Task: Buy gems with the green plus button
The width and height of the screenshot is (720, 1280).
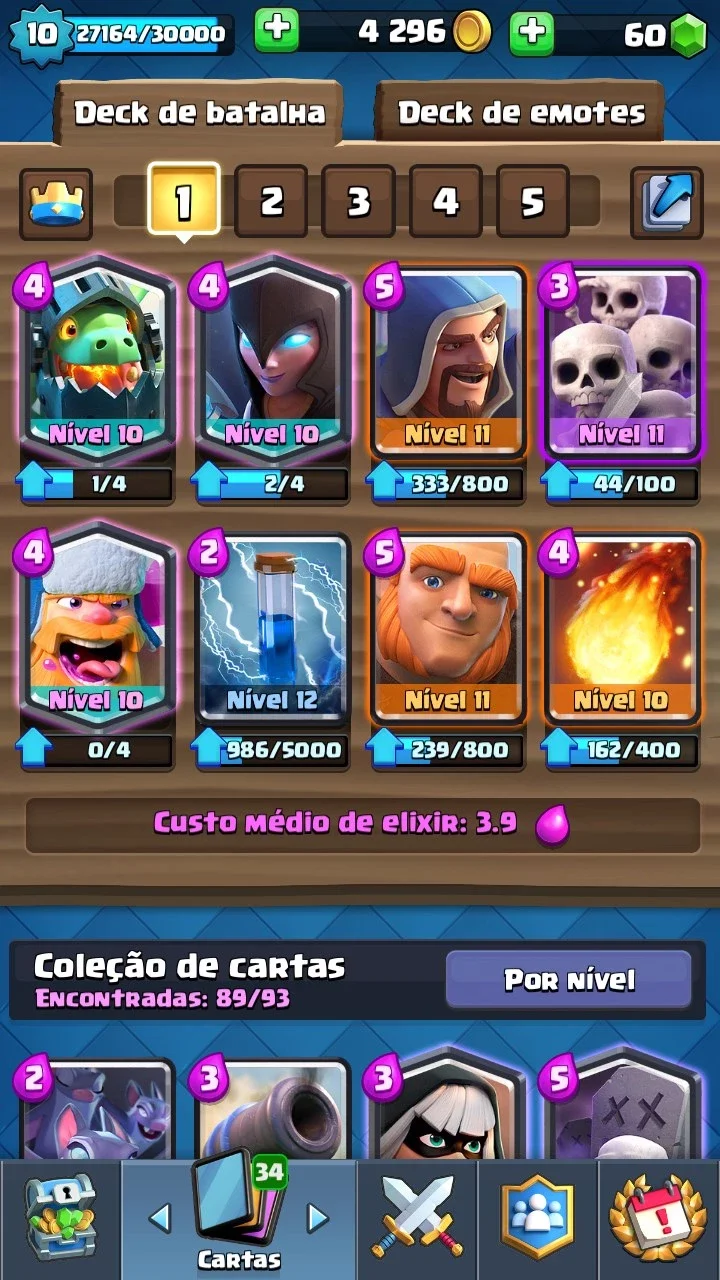Action: point(533,32)
